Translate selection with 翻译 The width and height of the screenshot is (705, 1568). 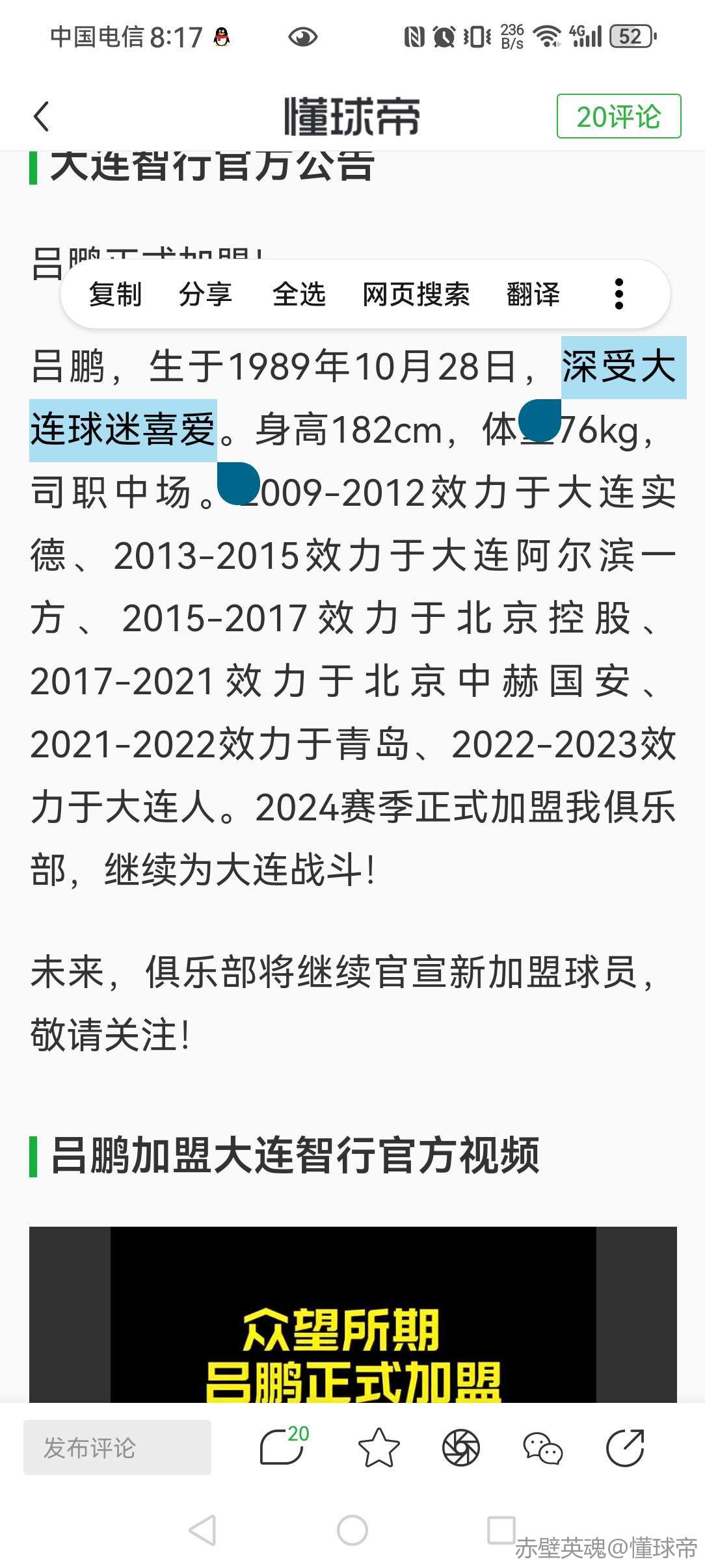tap(533, 294)
